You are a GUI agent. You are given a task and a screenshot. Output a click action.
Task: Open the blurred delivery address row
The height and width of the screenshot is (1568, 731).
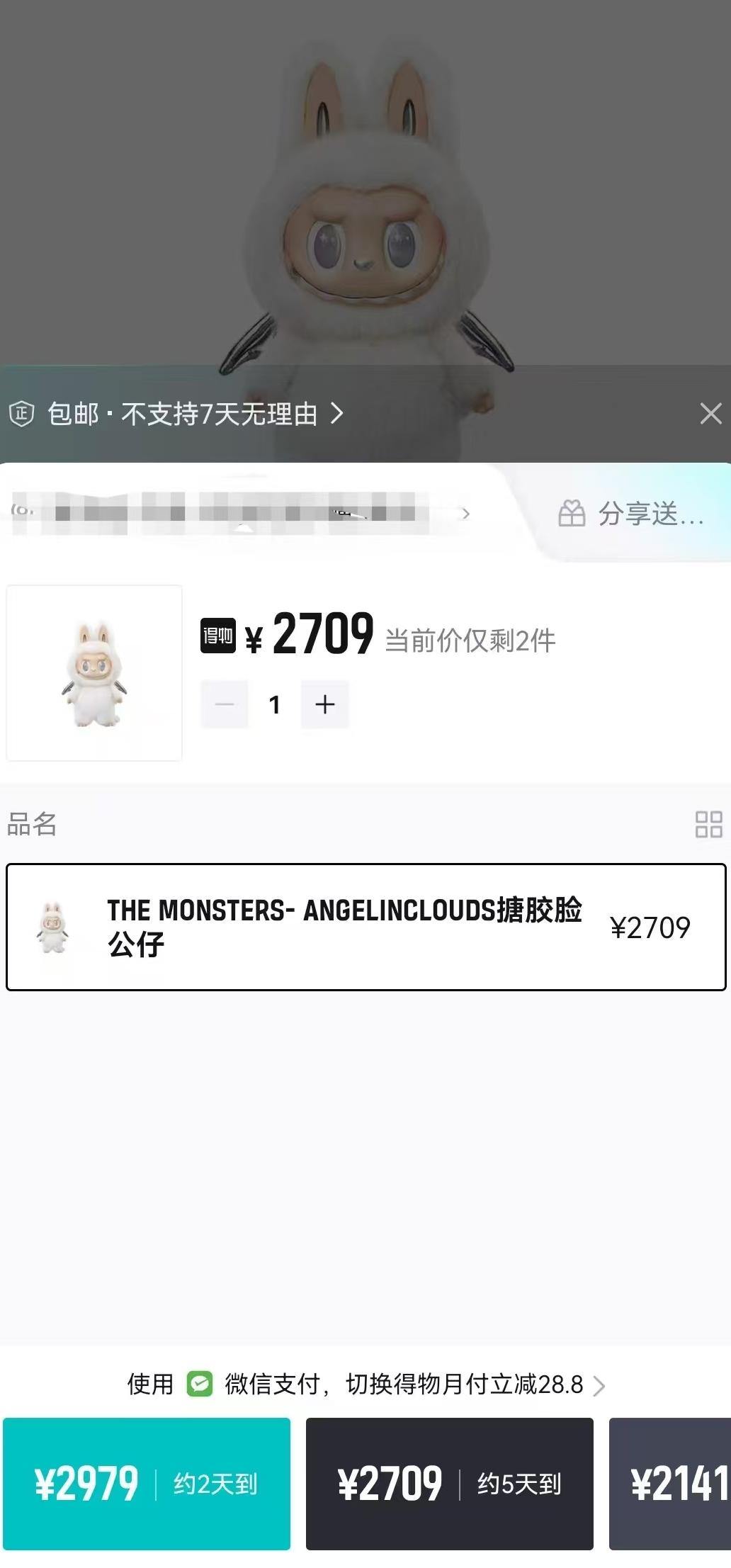click(241, 512)
